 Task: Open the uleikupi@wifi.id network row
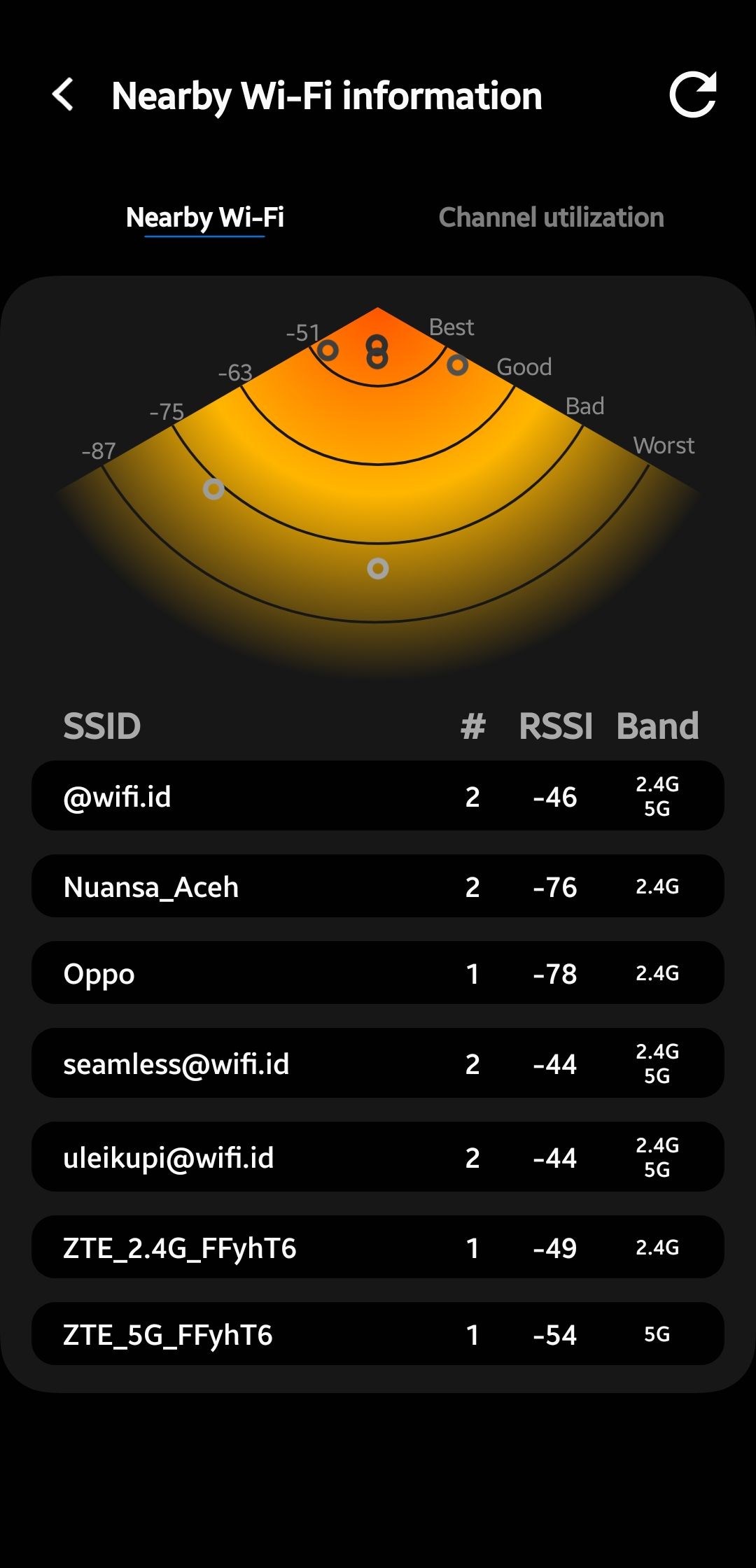[x=378, y=1157]
